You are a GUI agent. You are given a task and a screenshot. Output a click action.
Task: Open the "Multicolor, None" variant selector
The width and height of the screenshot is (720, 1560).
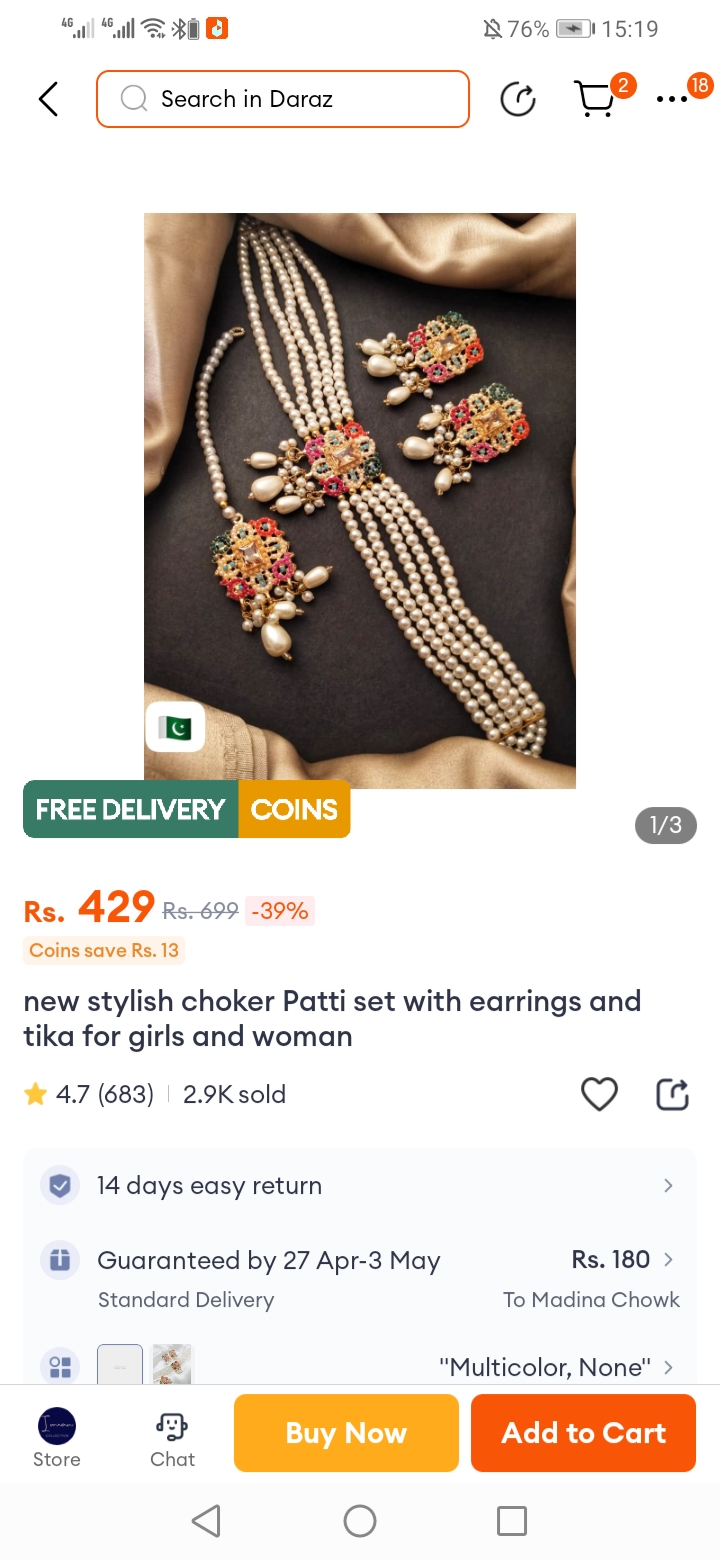pyautogui.click(x=555, y=1367)
